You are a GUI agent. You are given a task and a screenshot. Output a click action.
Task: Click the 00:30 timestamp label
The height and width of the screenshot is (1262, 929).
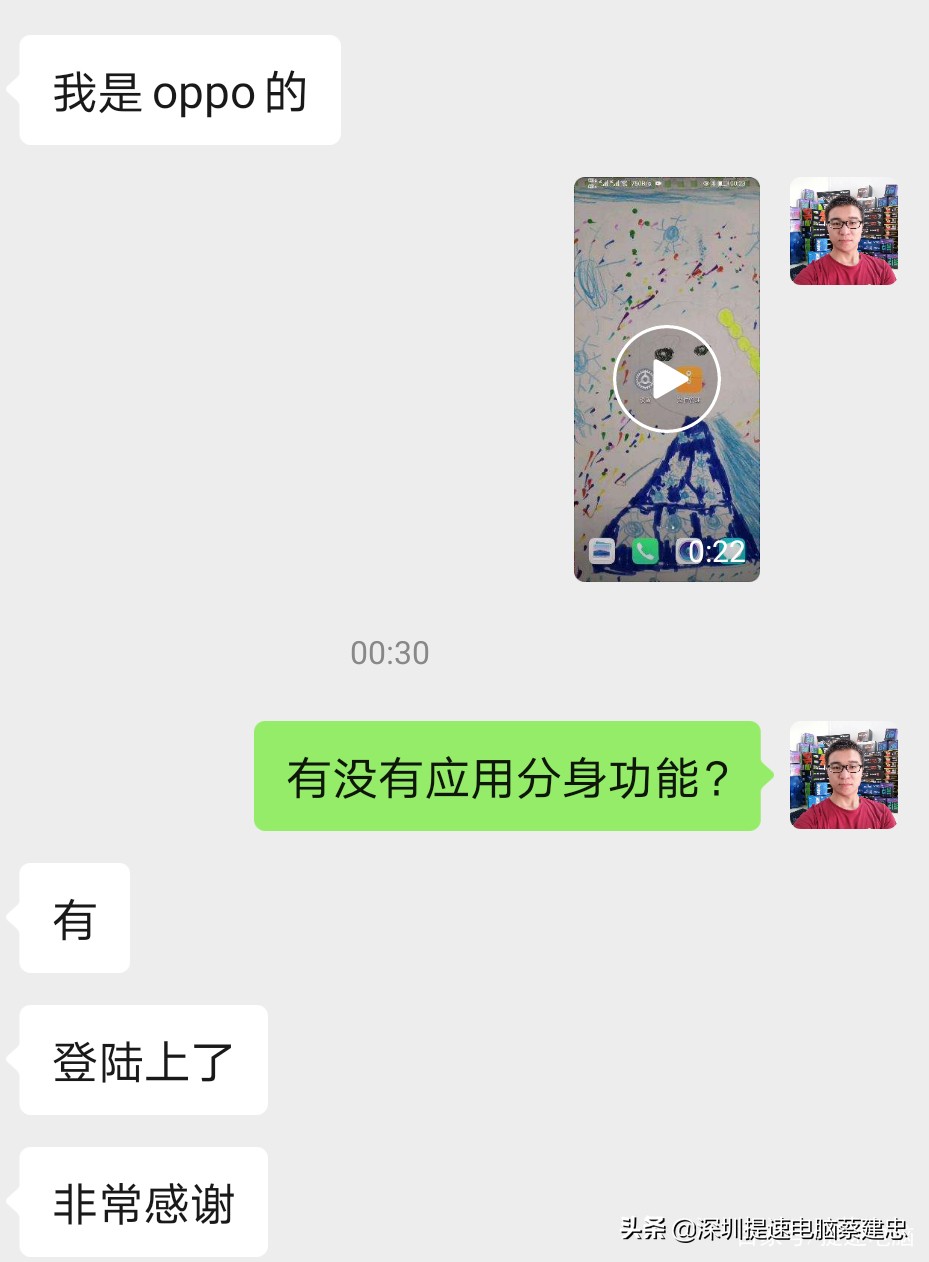point(390,653)
